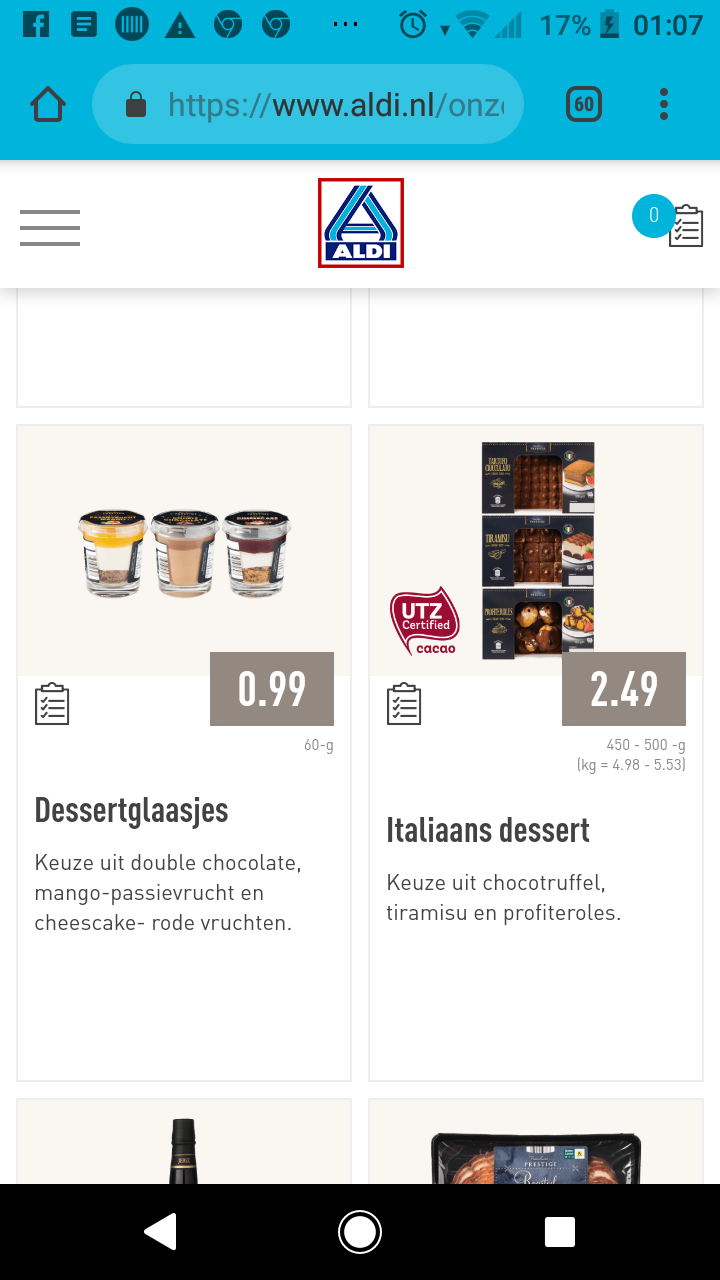The height and width of the screenshot is (1280, 720).
Task: Tap the ALDI logo to go home
Action: click(361, 223)
